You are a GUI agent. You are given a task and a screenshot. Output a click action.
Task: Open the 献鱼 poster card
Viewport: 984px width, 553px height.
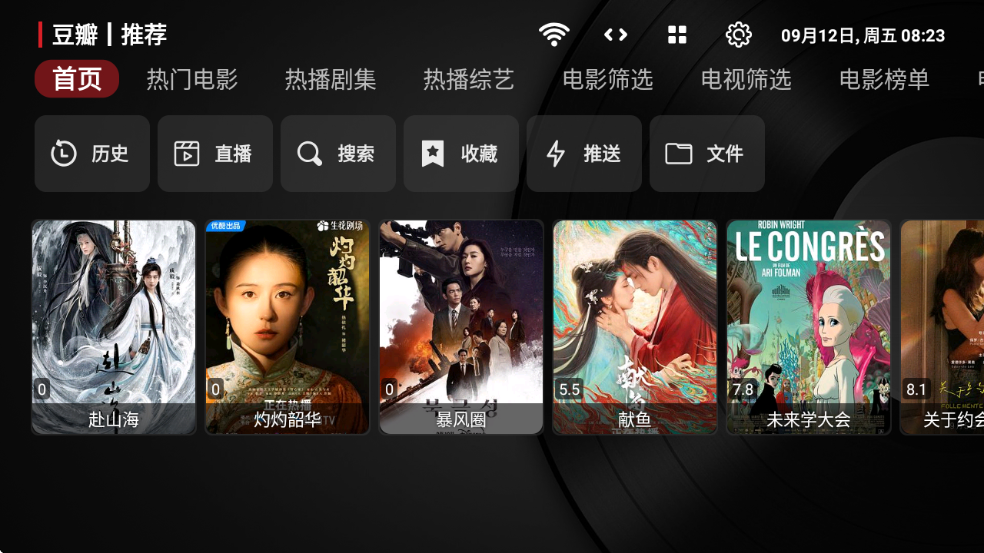[635, 327]
